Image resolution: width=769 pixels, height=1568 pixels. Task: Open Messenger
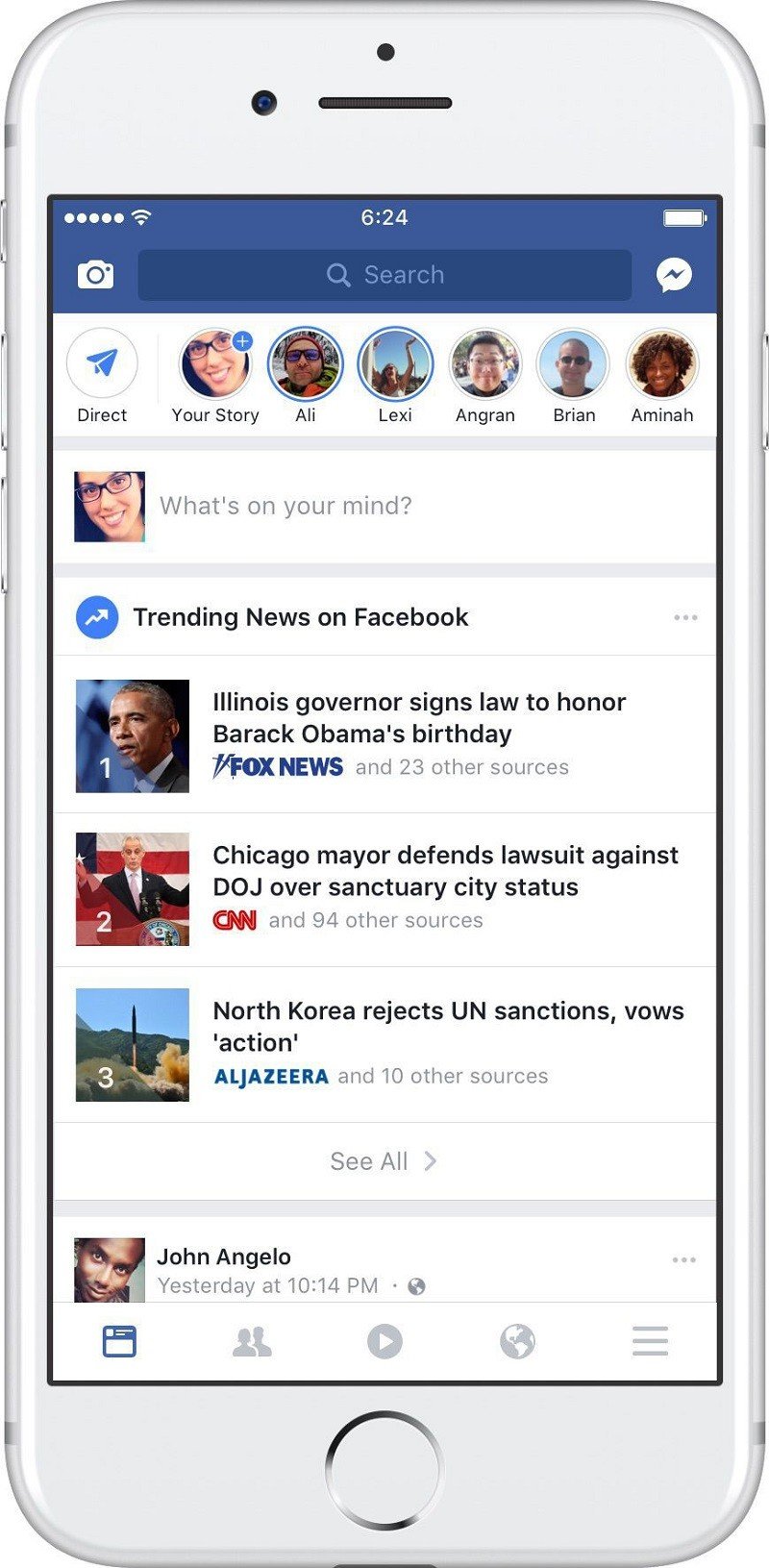(674, 275)
